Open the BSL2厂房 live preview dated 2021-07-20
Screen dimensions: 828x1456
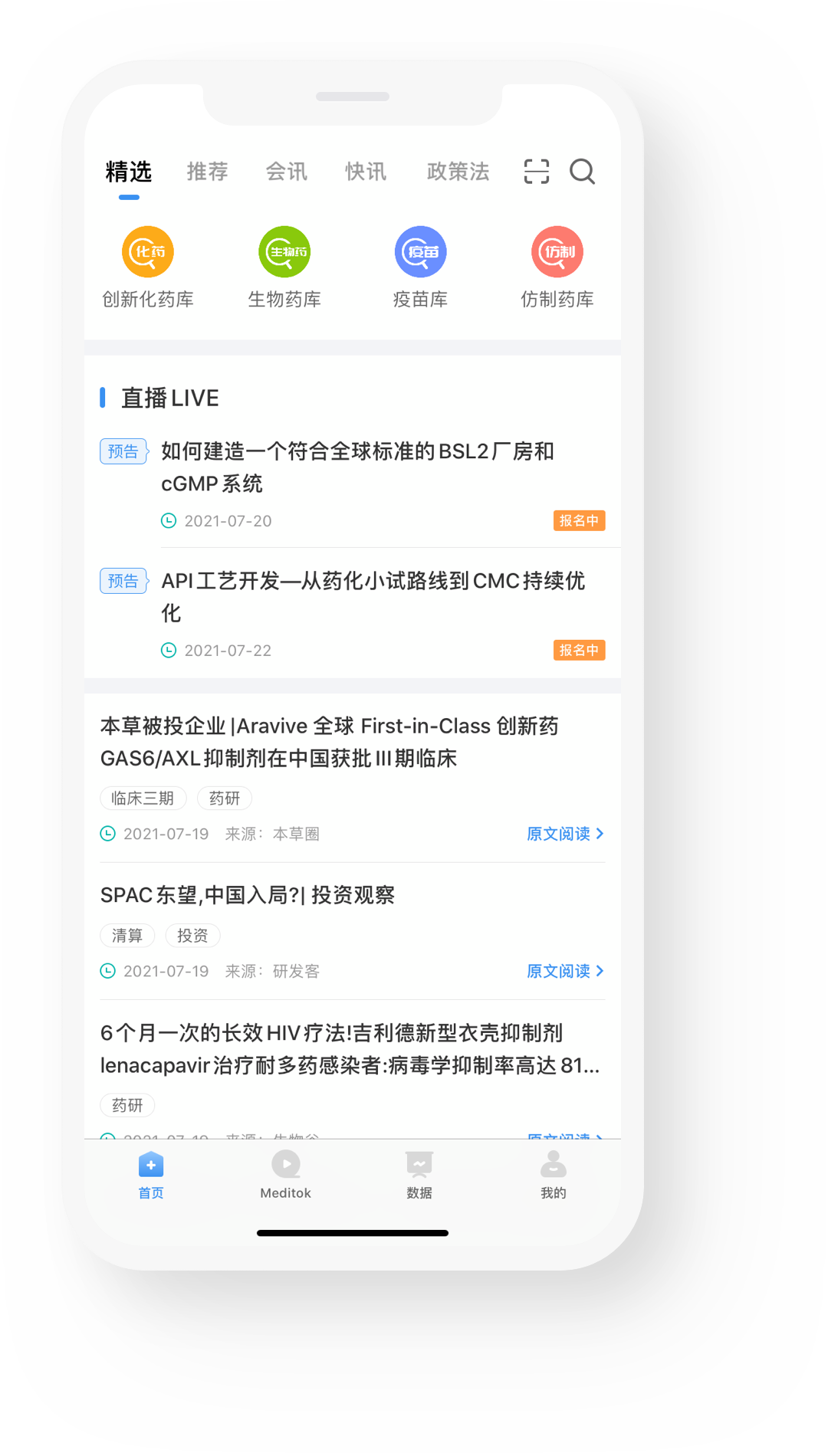click(353, 483)
